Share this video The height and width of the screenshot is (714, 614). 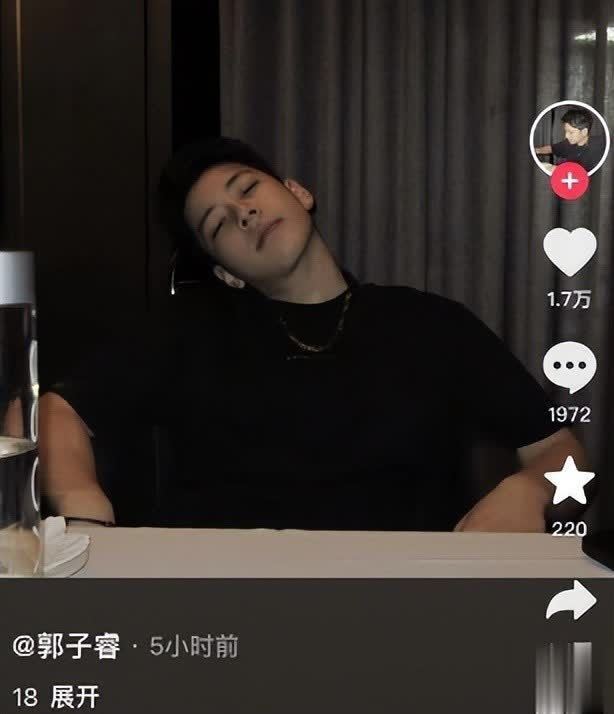[x=571, y=602]
